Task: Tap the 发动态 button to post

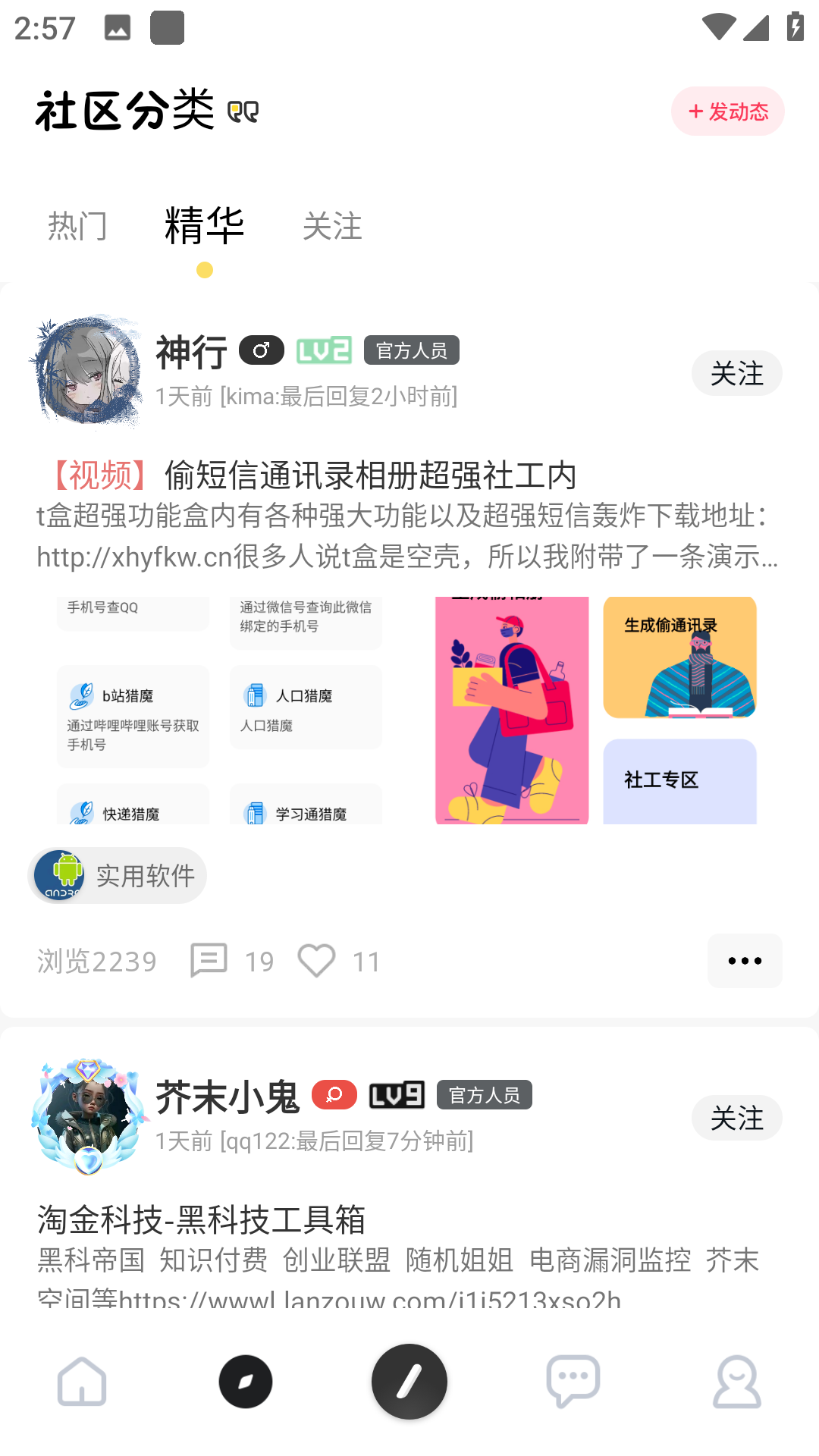Action: pyautogui.click(x=726, y=111)
